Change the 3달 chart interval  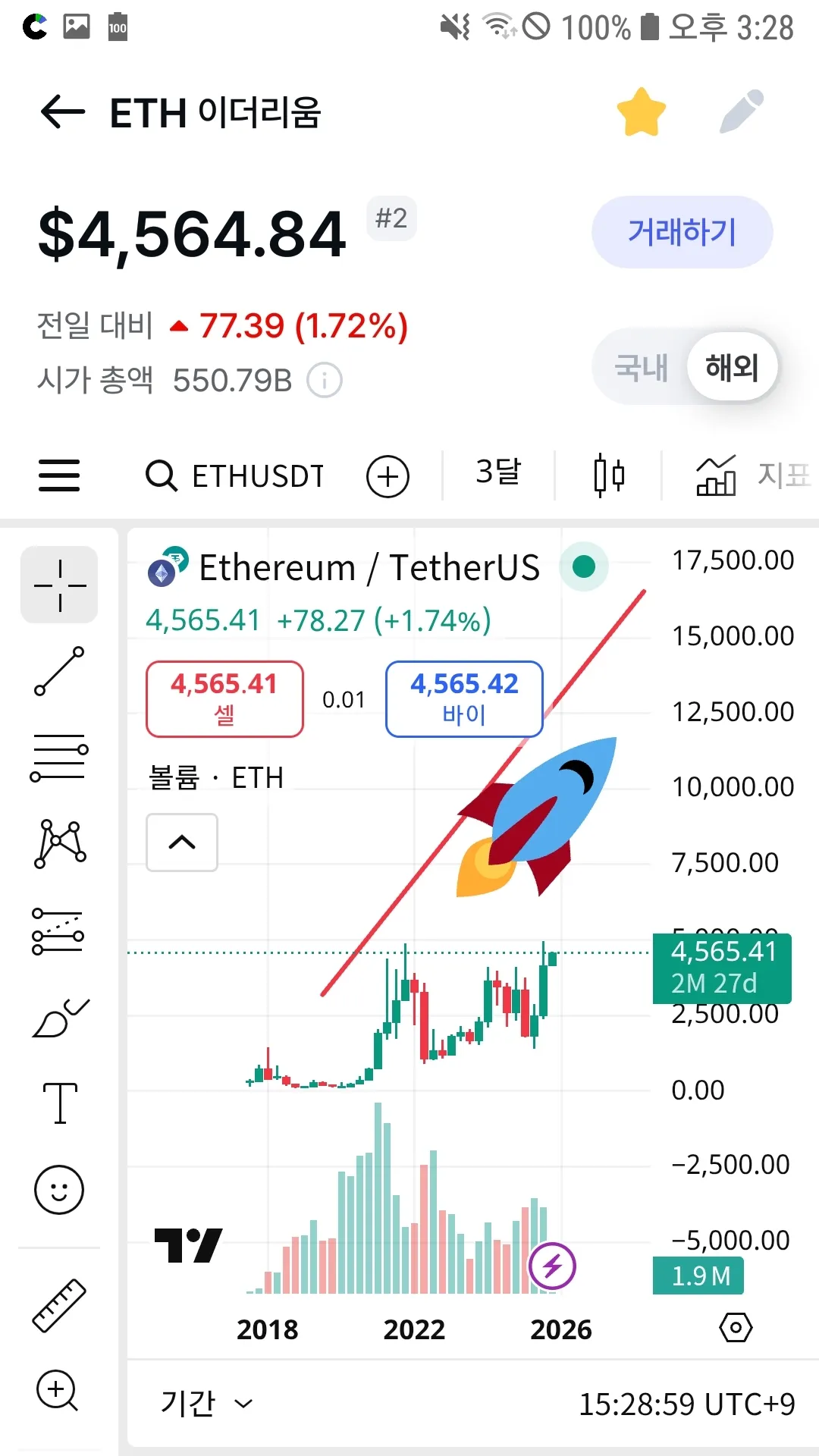[498, 473]
